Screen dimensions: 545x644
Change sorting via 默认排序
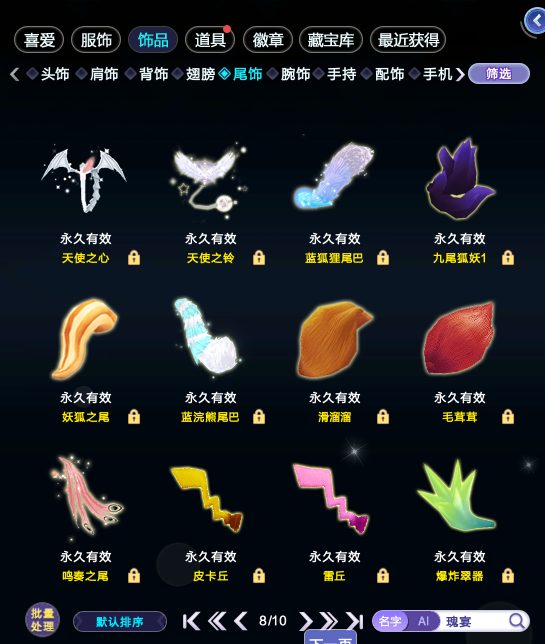coord(120,621)
